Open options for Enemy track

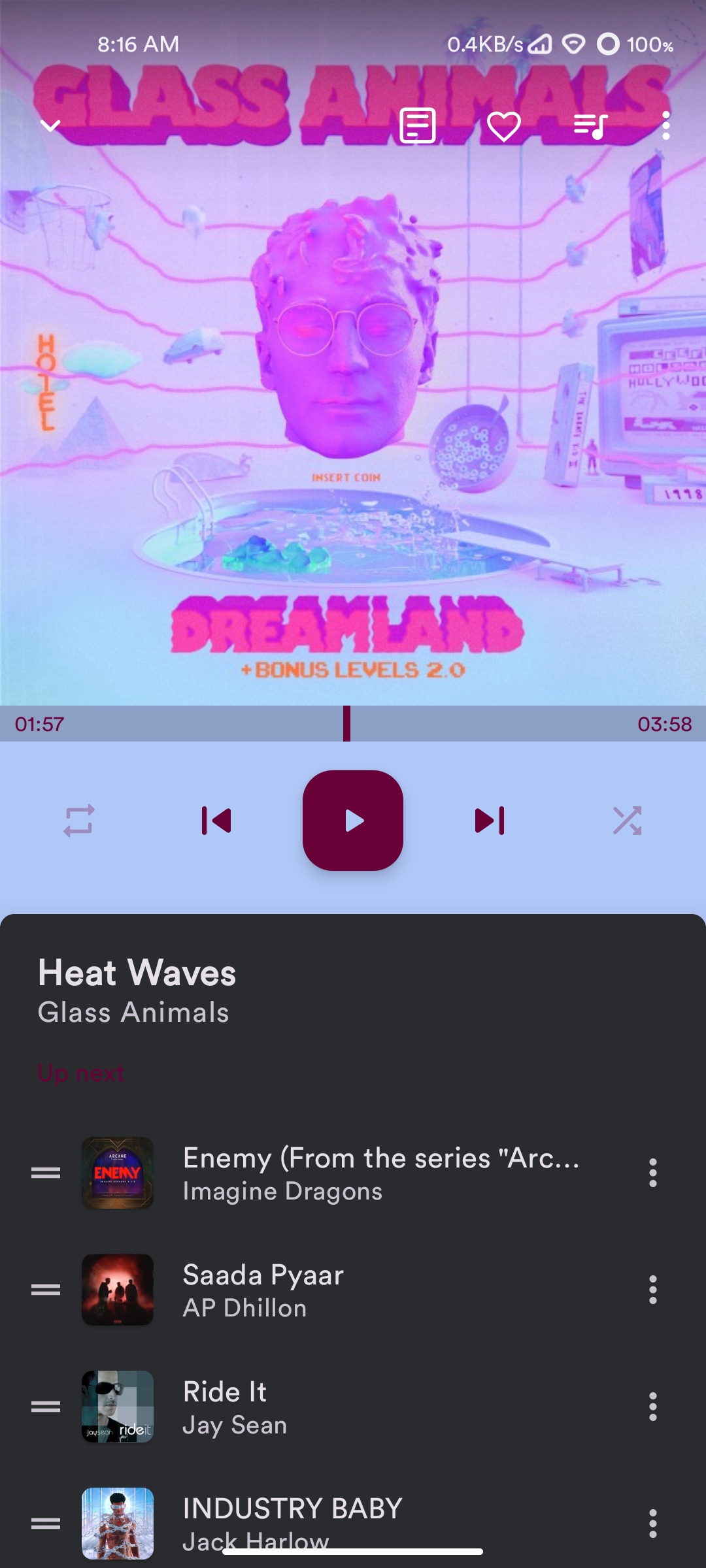652,1173
